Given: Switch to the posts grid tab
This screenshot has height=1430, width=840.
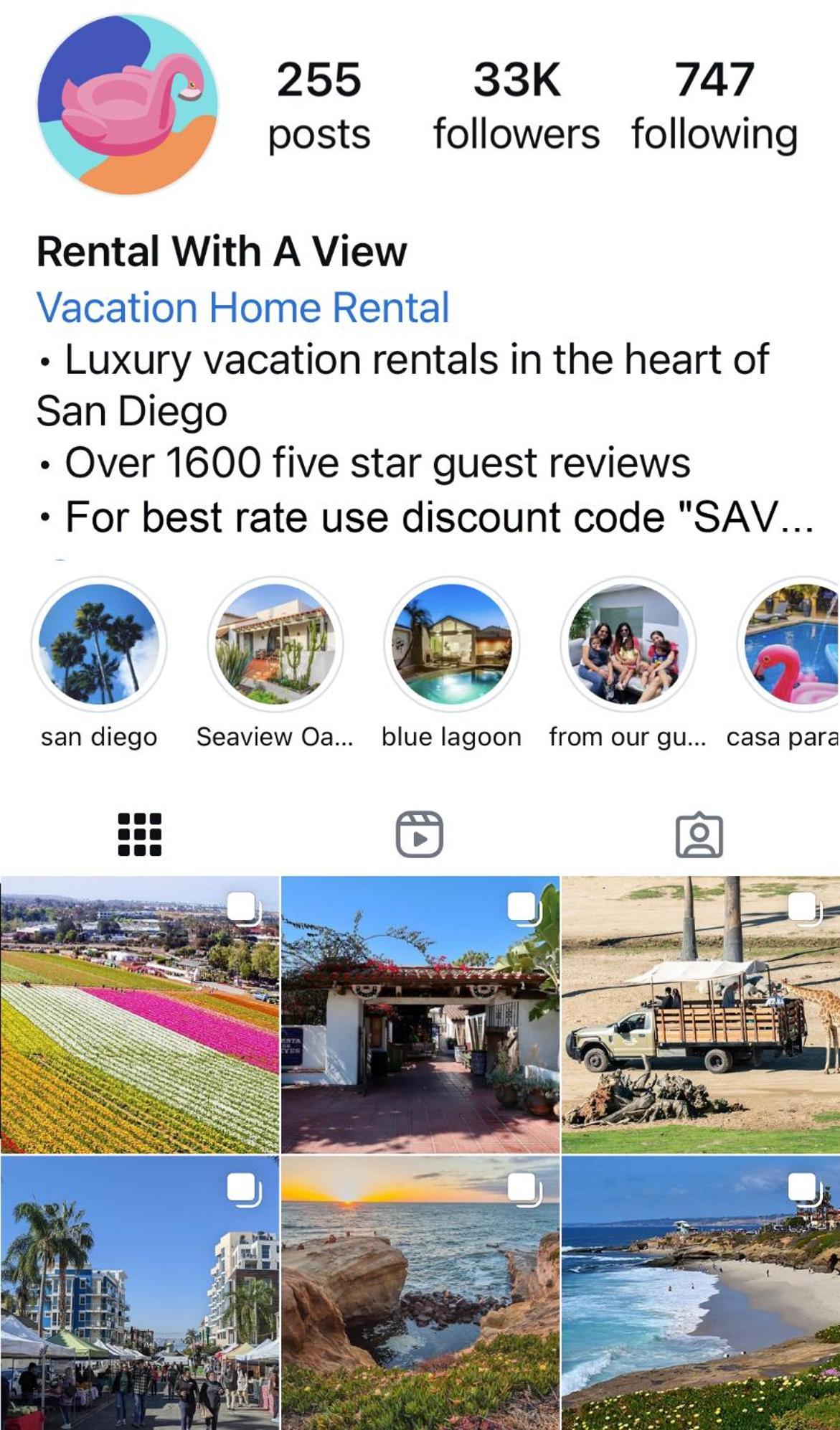Looking at the screenshot, I should pyautogui.click(x=140, y=834).
